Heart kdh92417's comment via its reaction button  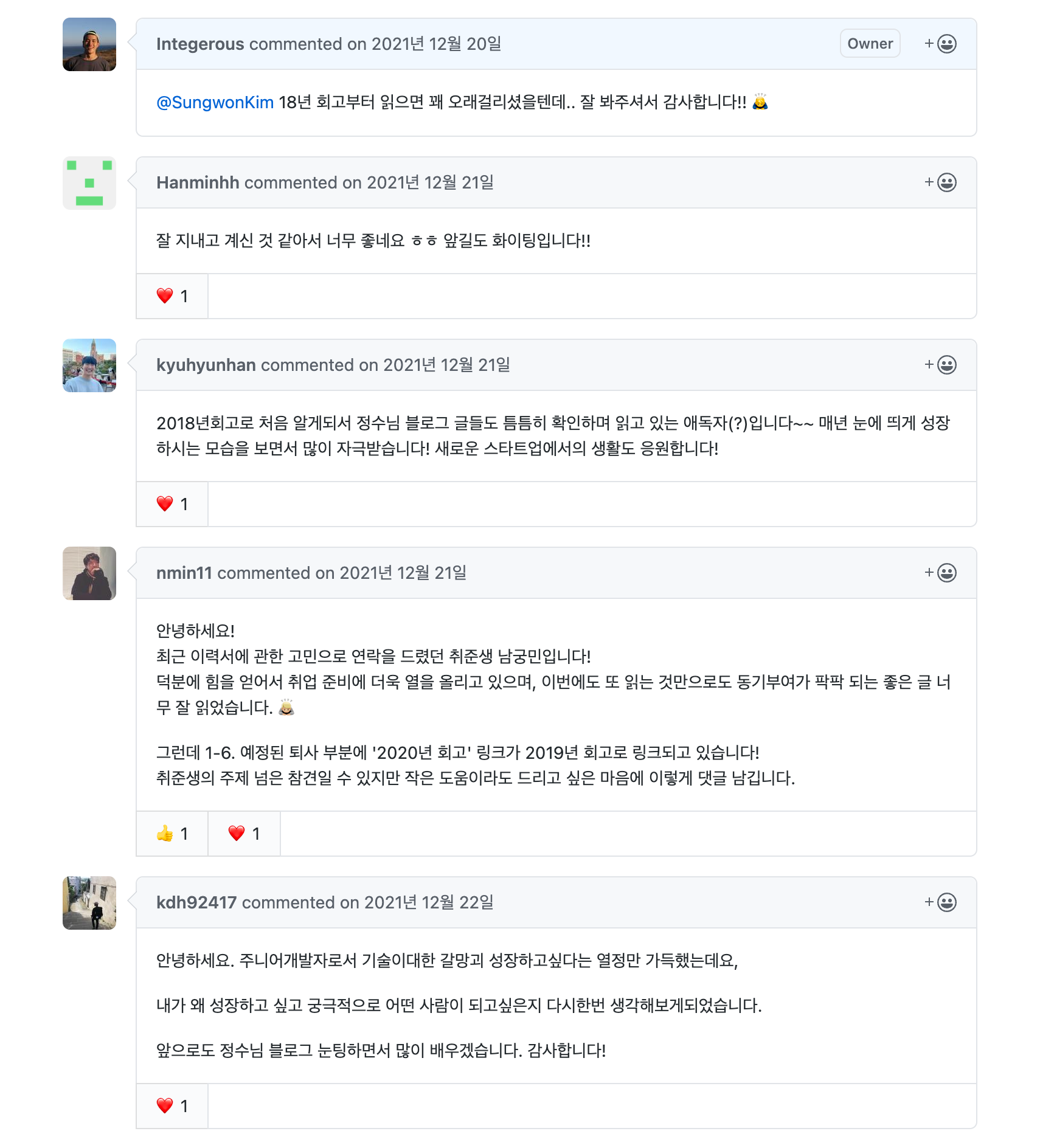172,1106
